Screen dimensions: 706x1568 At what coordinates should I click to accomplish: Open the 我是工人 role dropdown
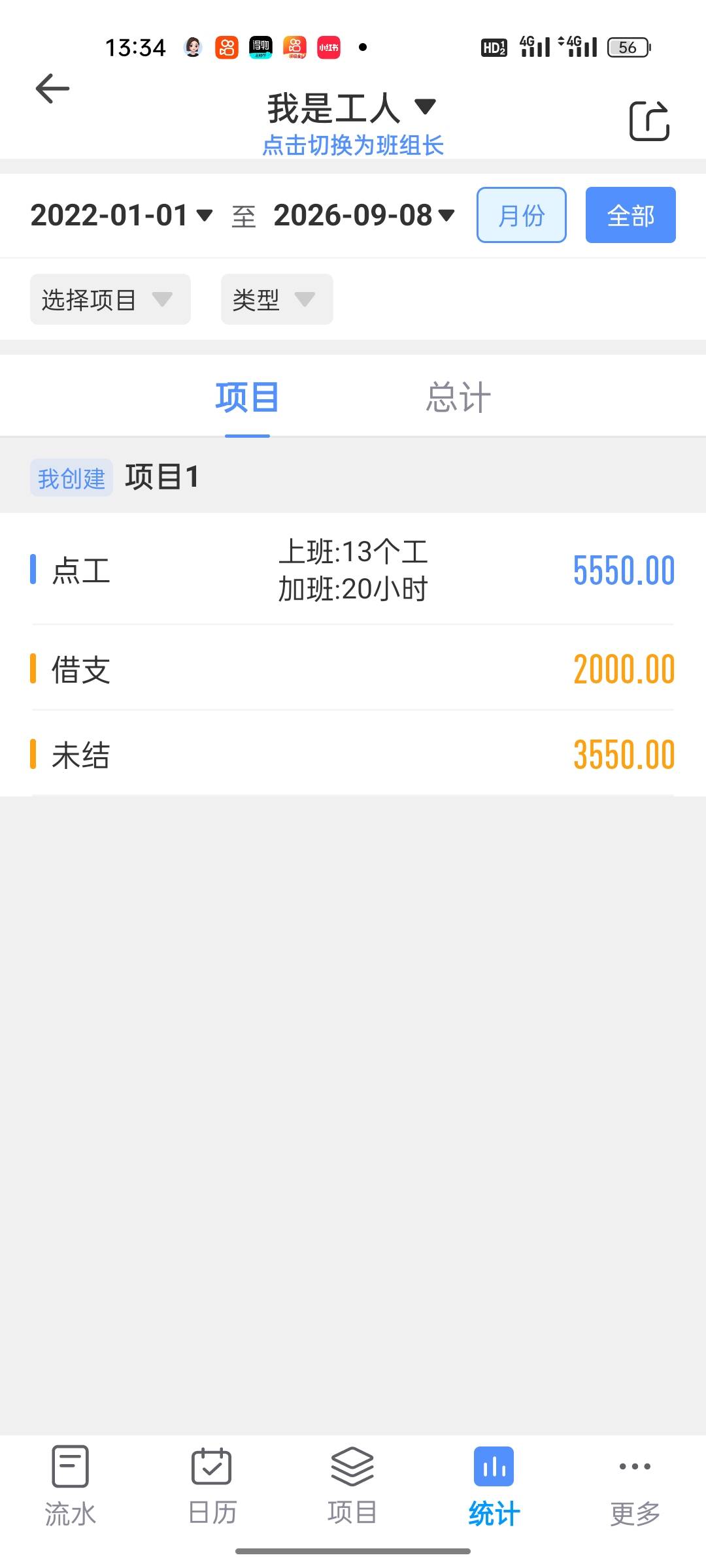click(x=352, y=108)
